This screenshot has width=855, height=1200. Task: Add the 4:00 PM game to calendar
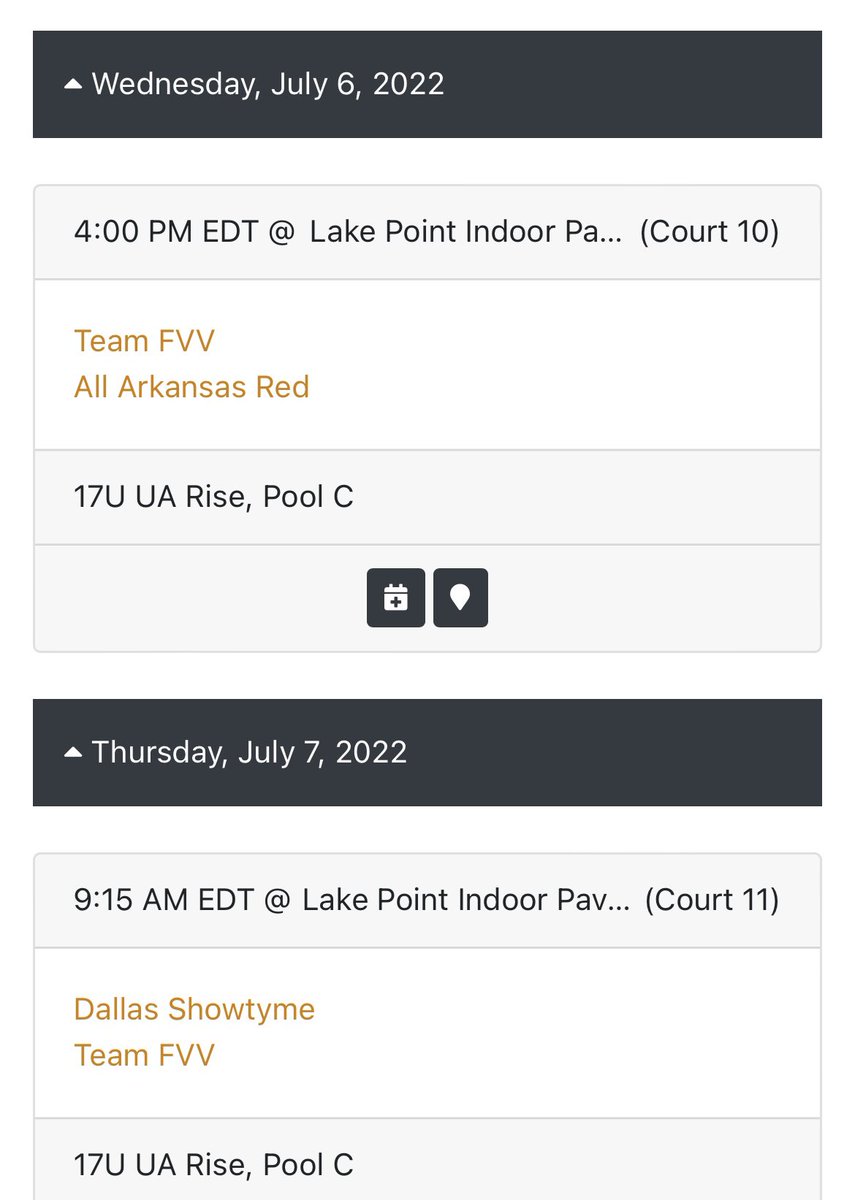(x=396, y=598)
